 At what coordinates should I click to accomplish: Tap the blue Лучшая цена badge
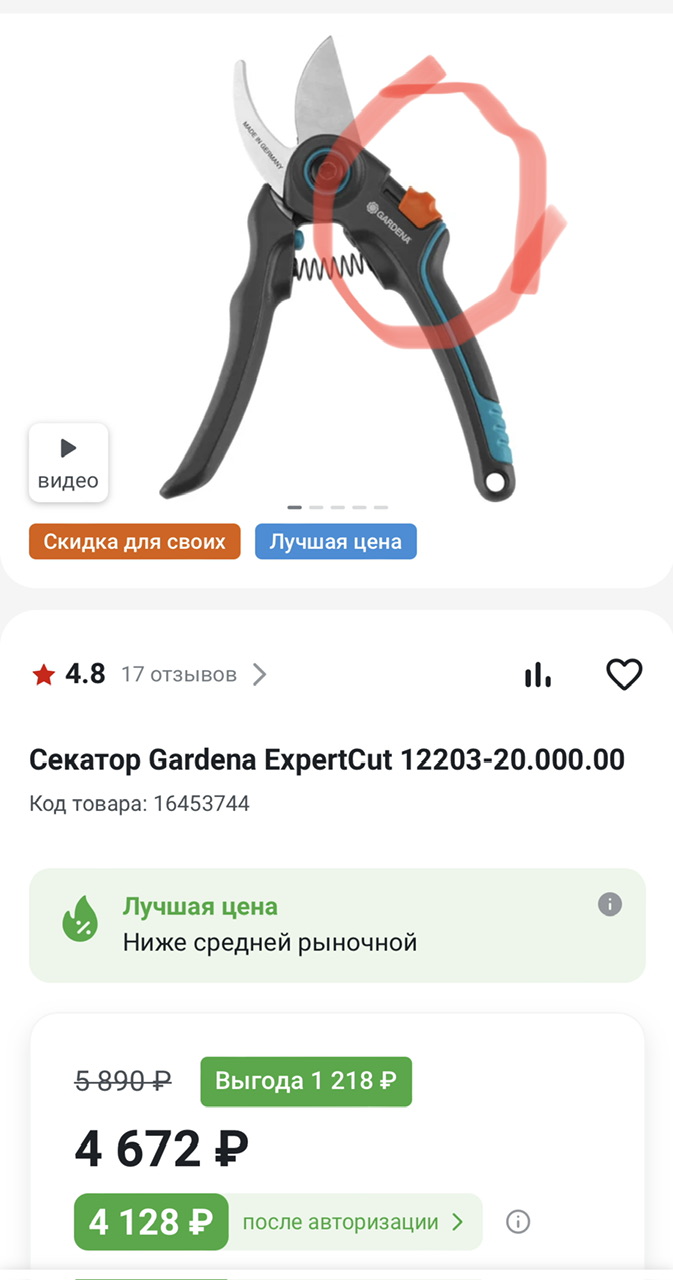point(336,542)
